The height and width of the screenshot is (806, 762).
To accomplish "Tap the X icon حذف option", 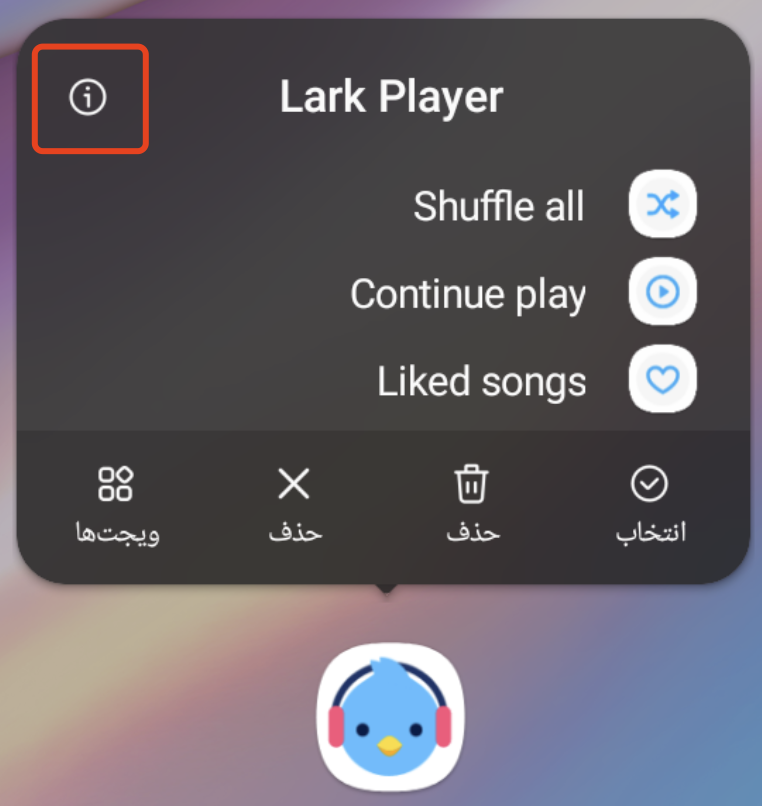I will coord(294,503).
